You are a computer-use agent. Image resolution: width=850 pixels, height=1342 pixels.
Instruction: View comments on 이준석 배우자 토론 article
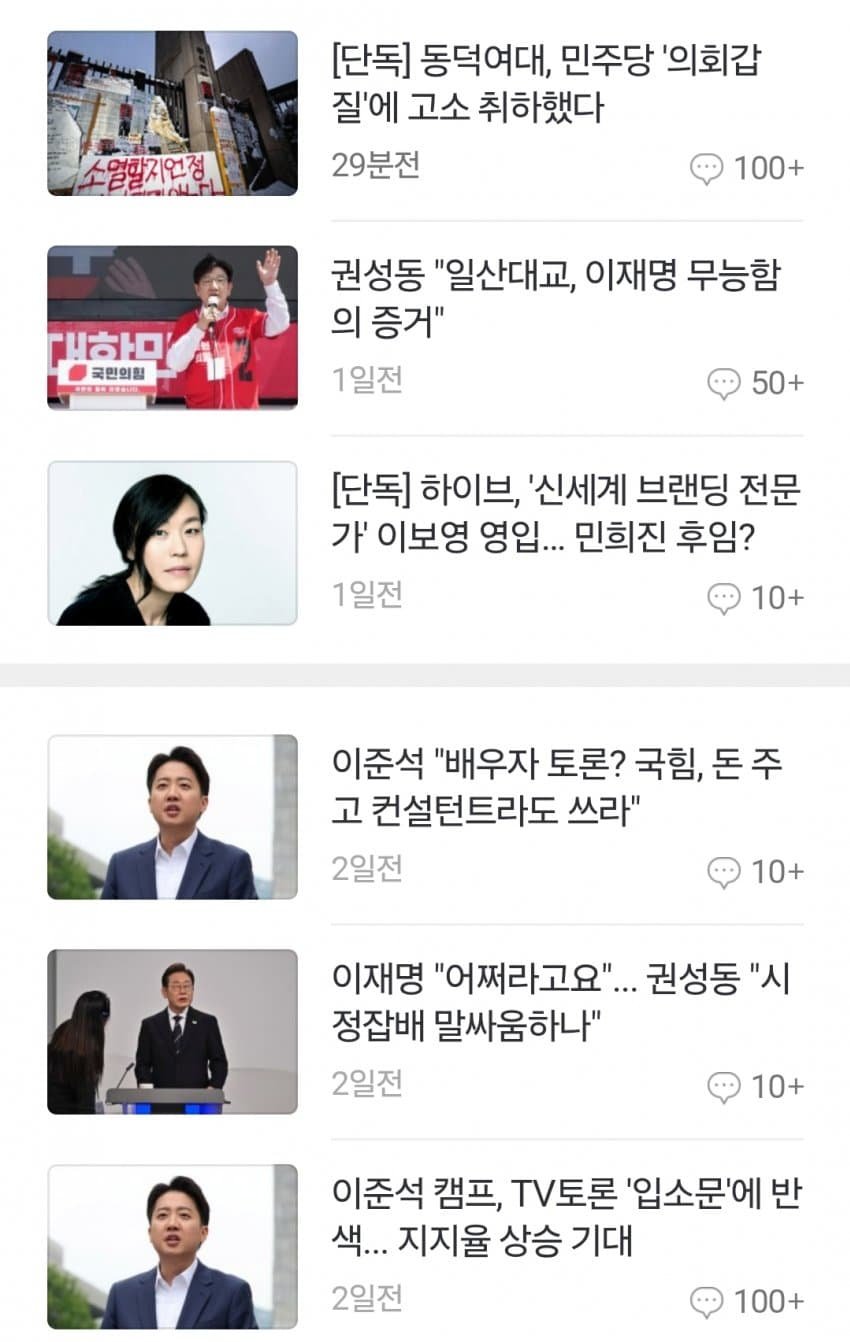pos(755,872)
